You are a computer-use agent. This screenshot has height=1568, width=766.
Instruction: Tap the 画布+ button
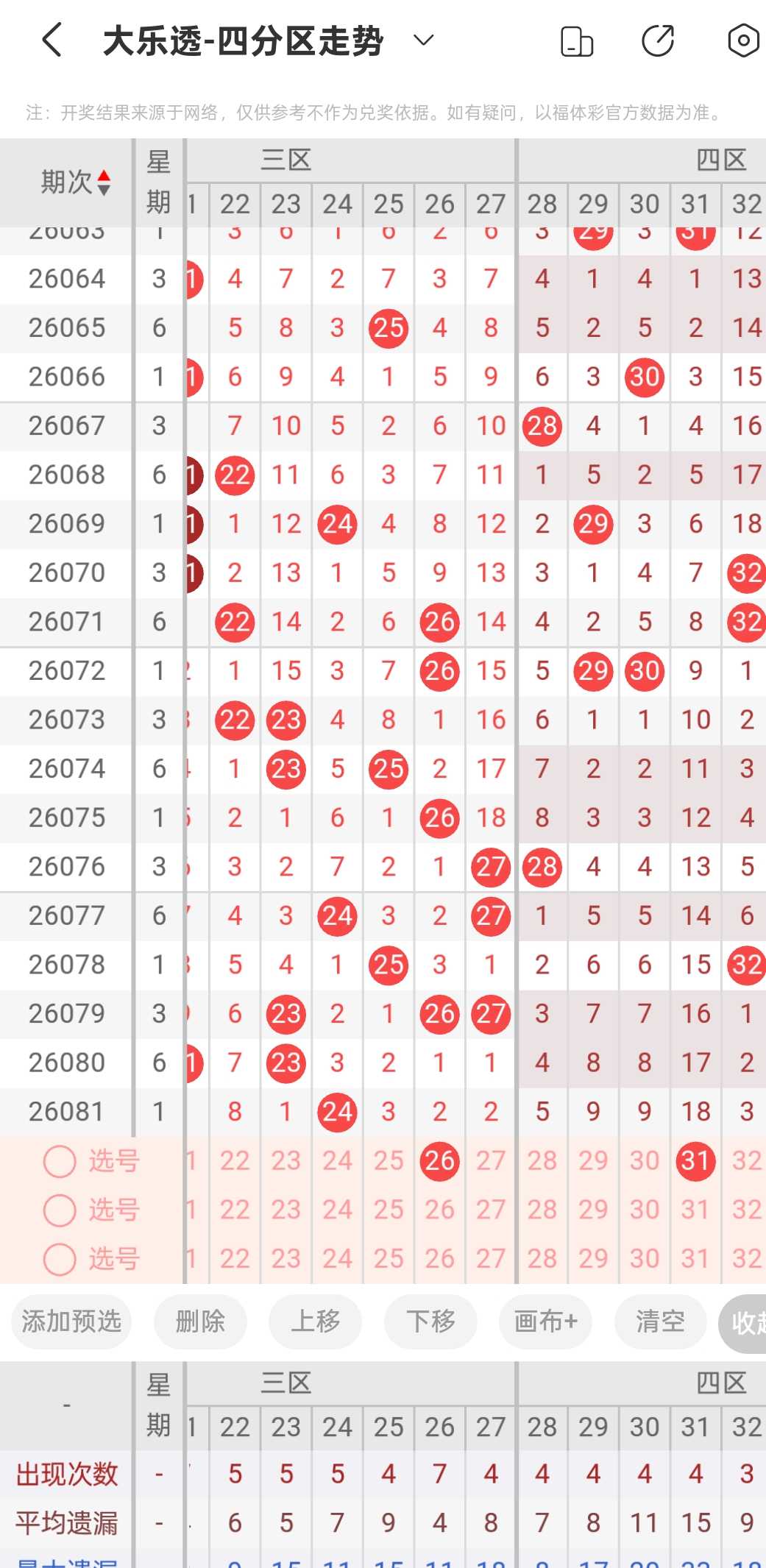pyautogui.click(x=546, y=1322)
